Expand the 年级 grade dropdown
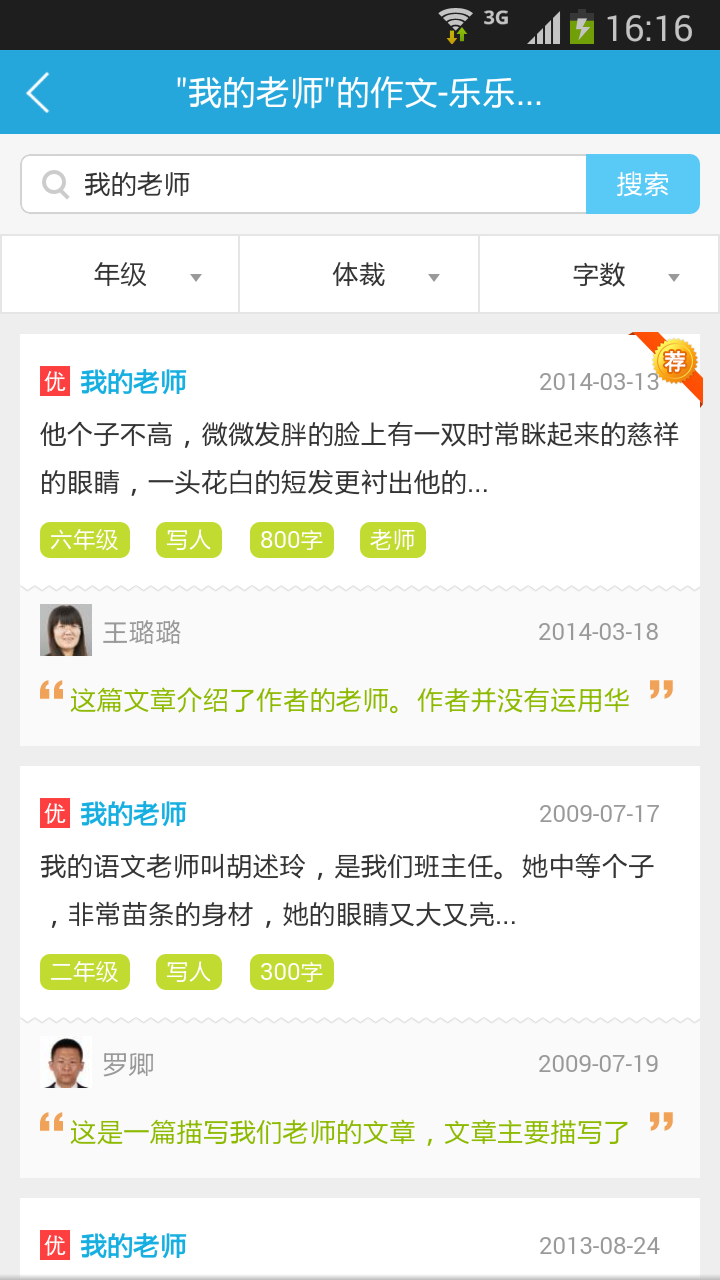 [x=121, y=275]
